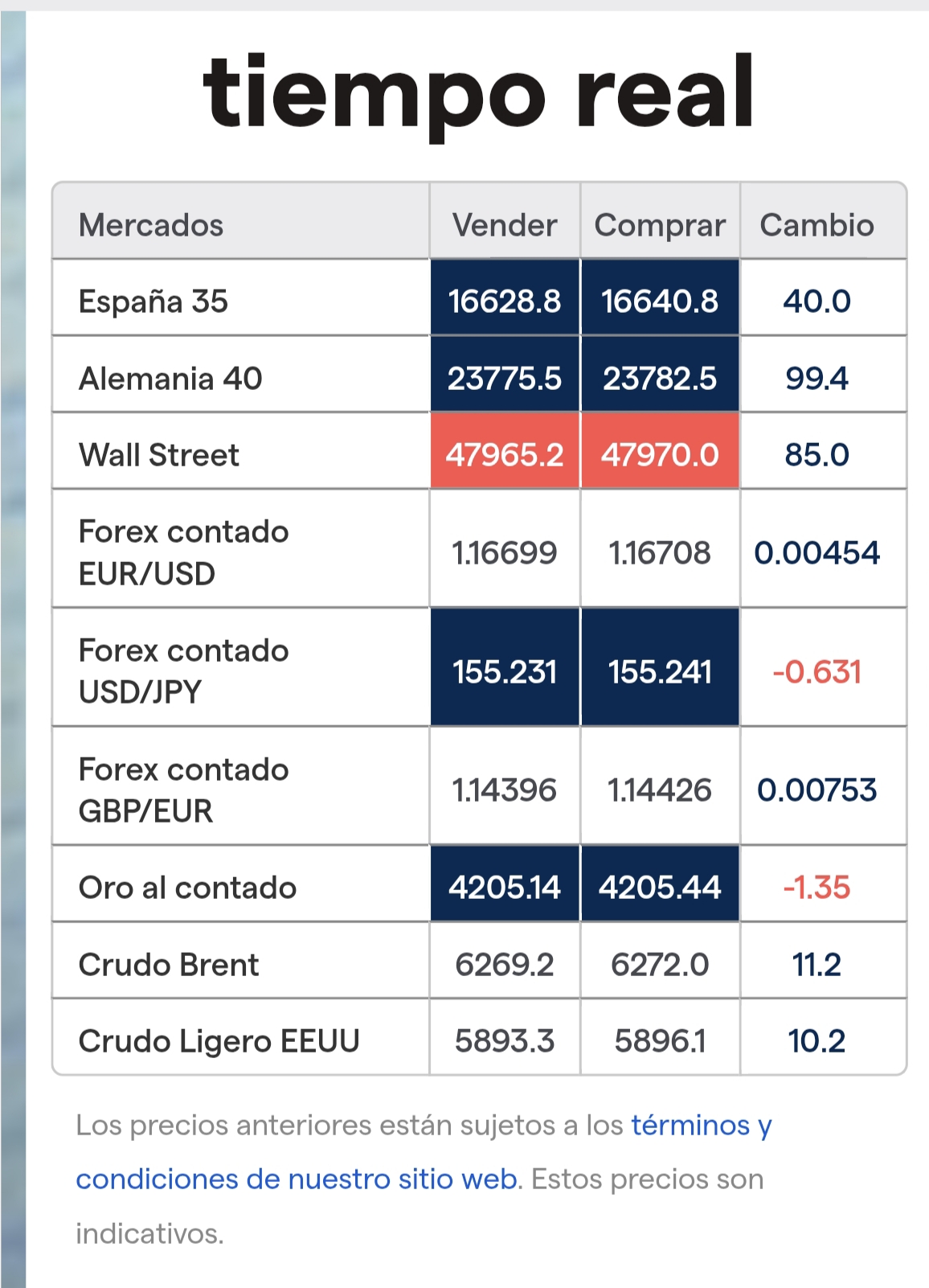Click the Mercados column header

[149, 225]
